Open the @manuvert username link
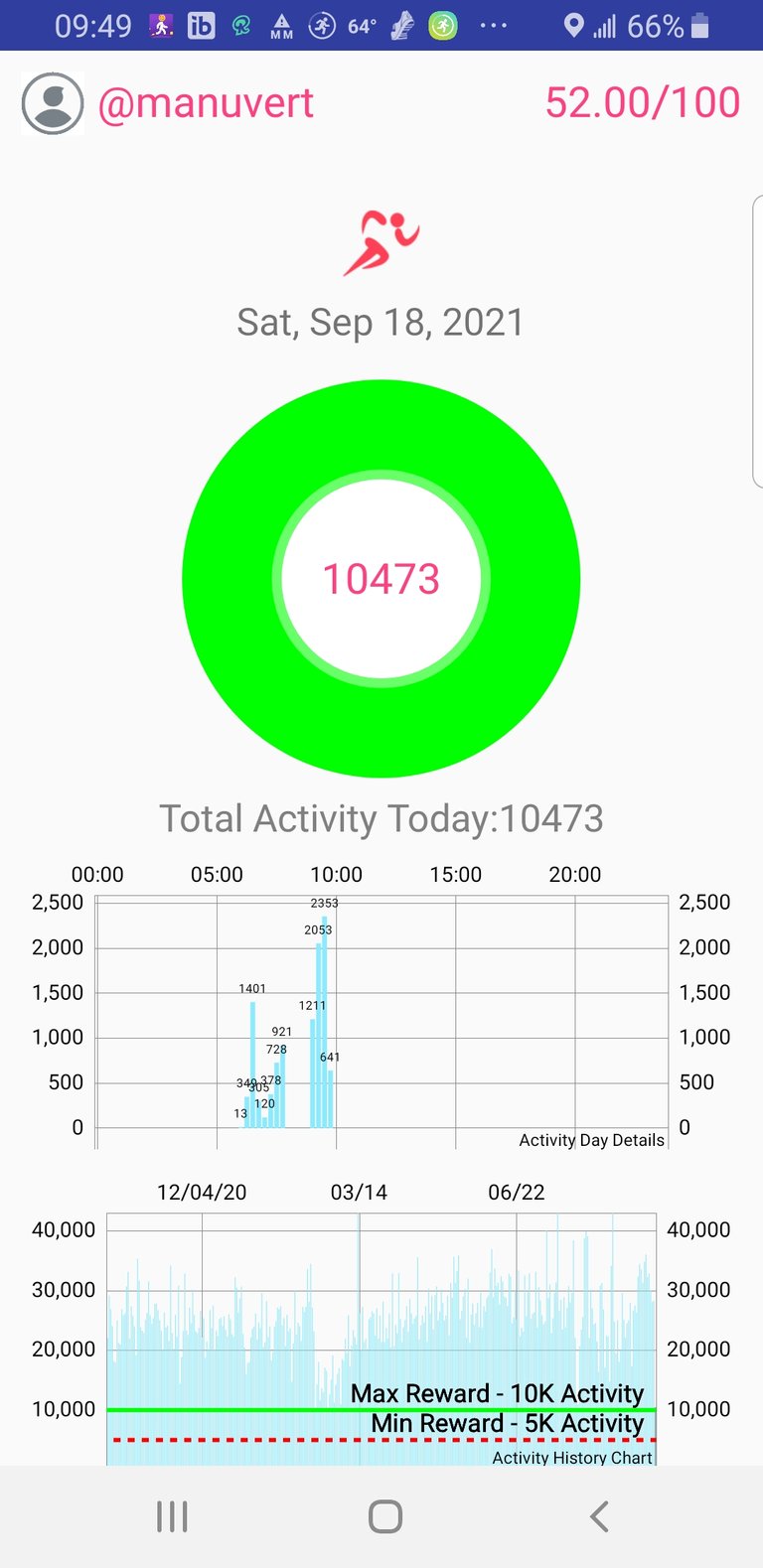Screen dimensions: 763x1568 point(206,103)
